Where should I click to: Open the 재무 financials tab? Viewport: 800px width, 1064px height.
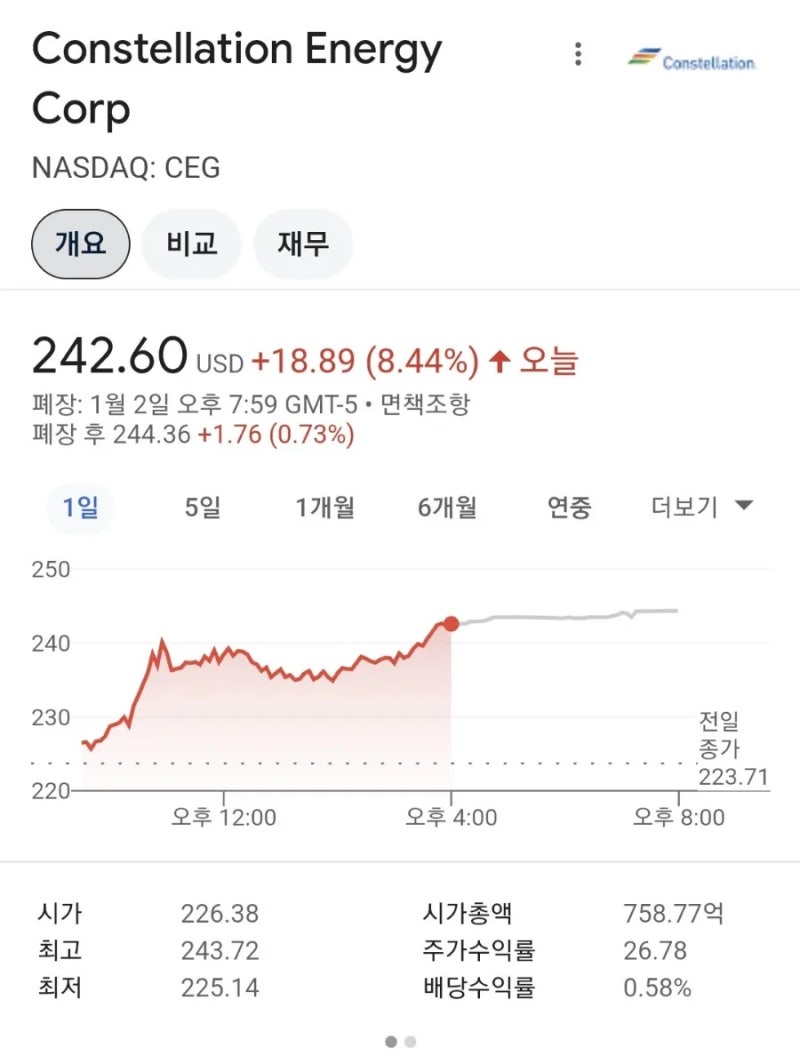point(303,244)
